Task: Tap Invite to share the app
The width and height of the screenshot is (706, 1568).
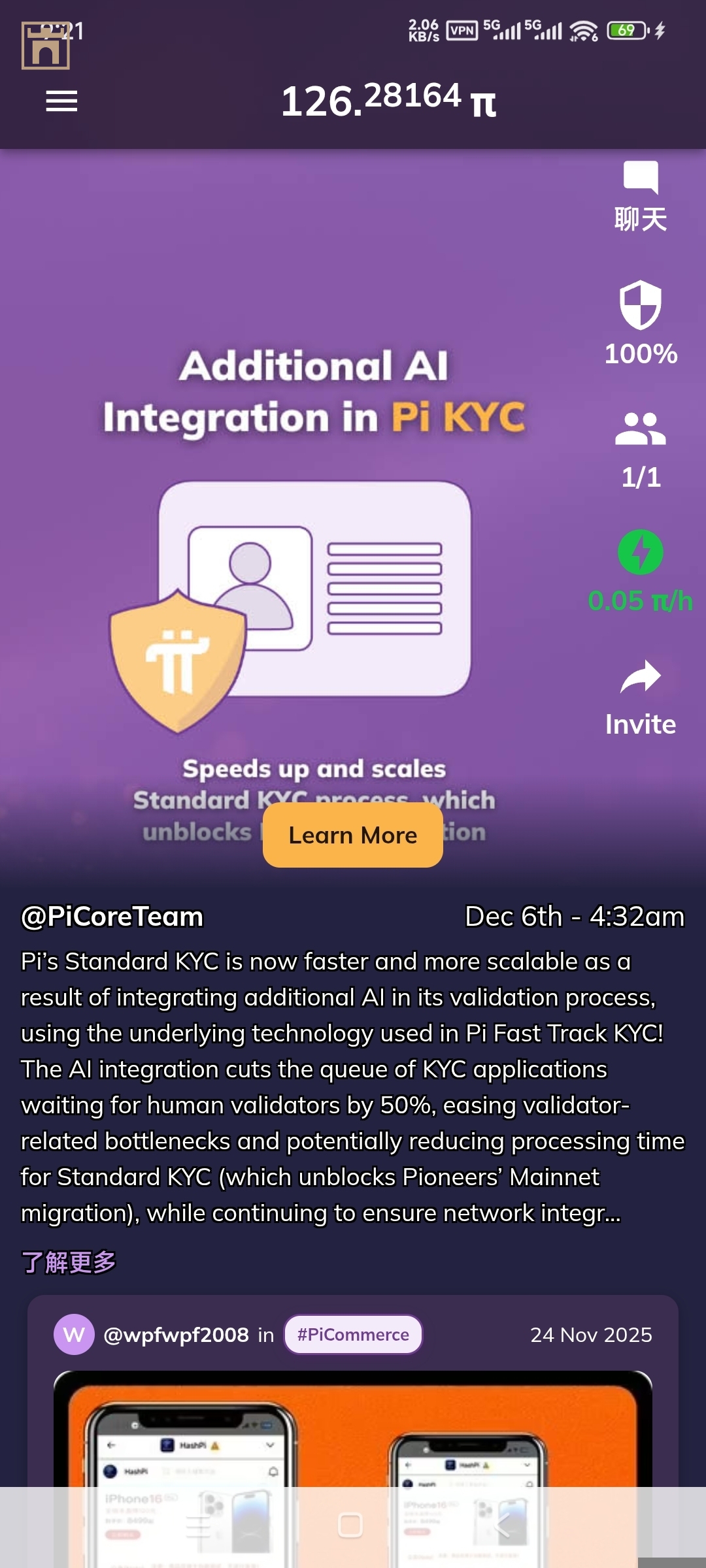Action: [640, 698]
